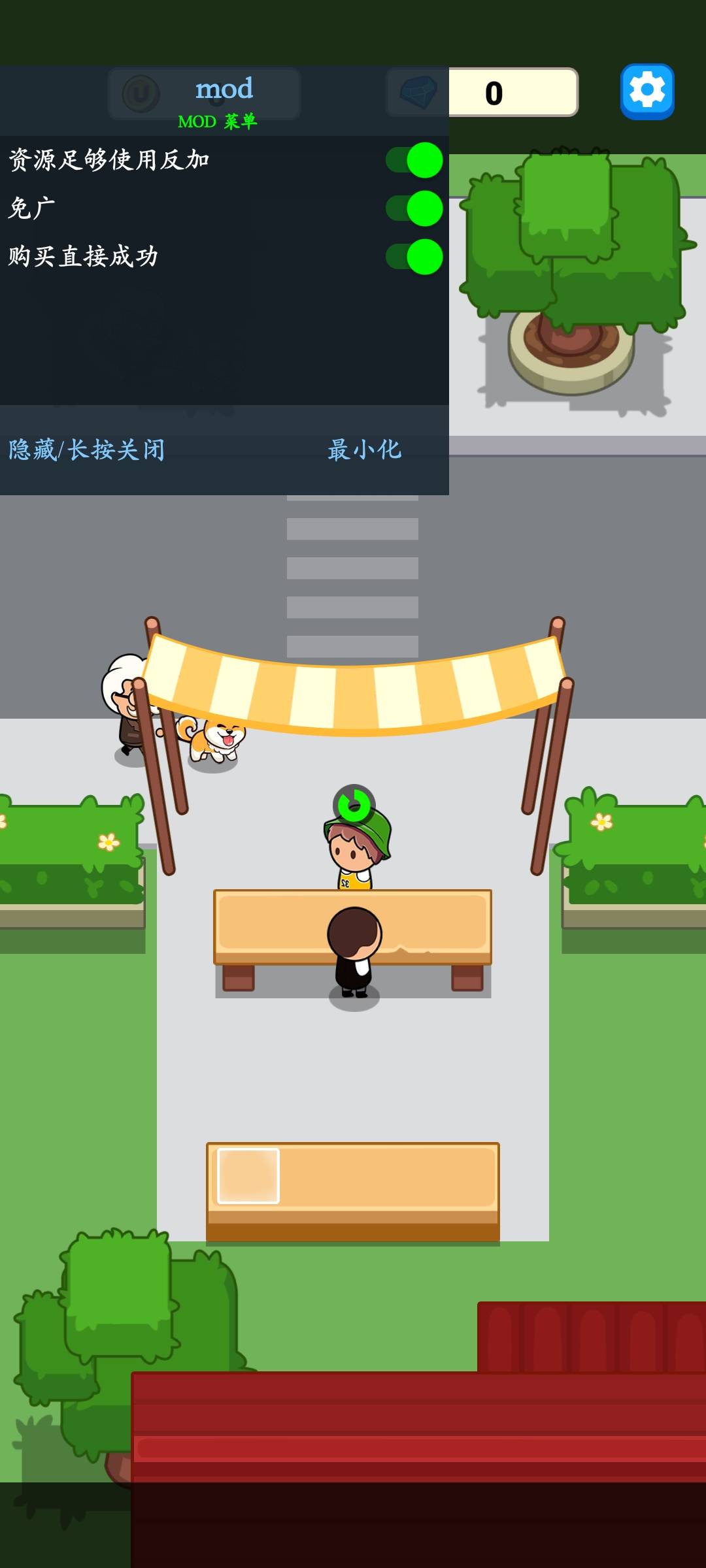Toggle the 资源足够使用反加 switch
Screen dimensions: 706x1568
pyautogui.click(x=414, y=160)
